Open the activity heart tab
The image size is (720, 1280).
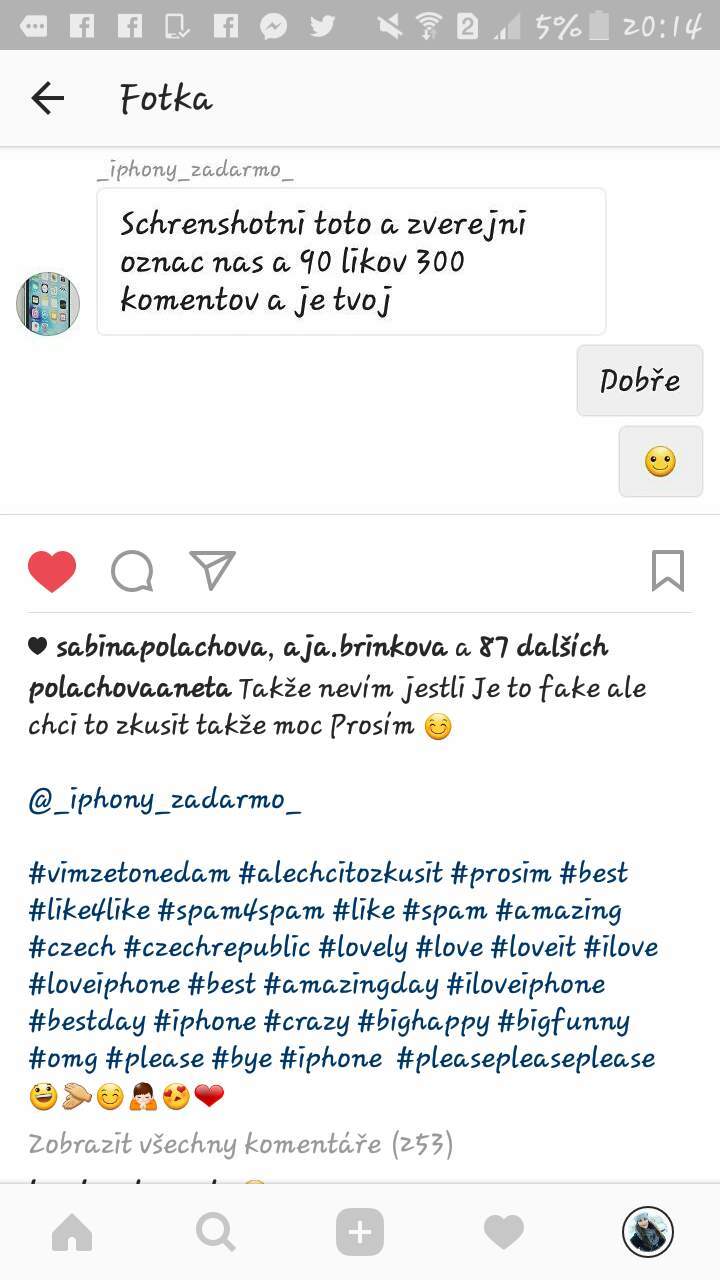point(504,1234)
